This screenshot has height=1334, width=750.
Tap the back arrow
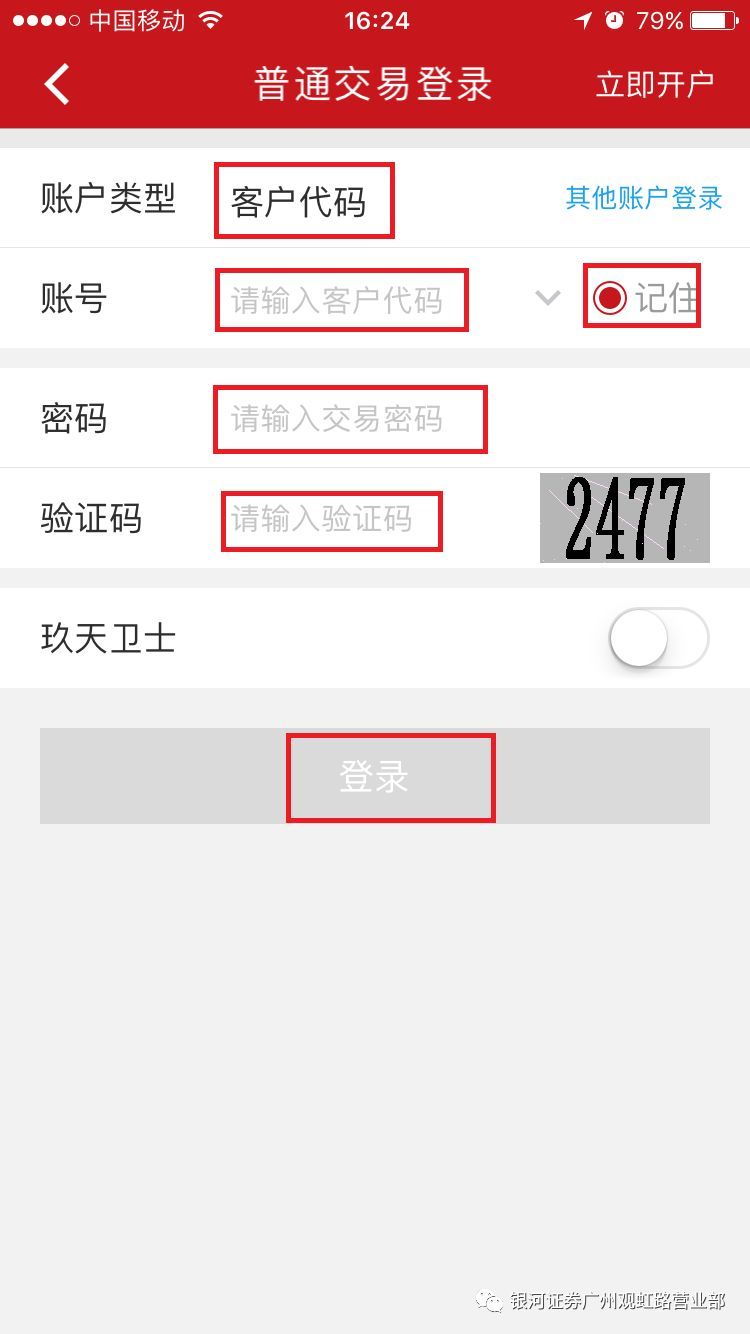tap(57, 84)
